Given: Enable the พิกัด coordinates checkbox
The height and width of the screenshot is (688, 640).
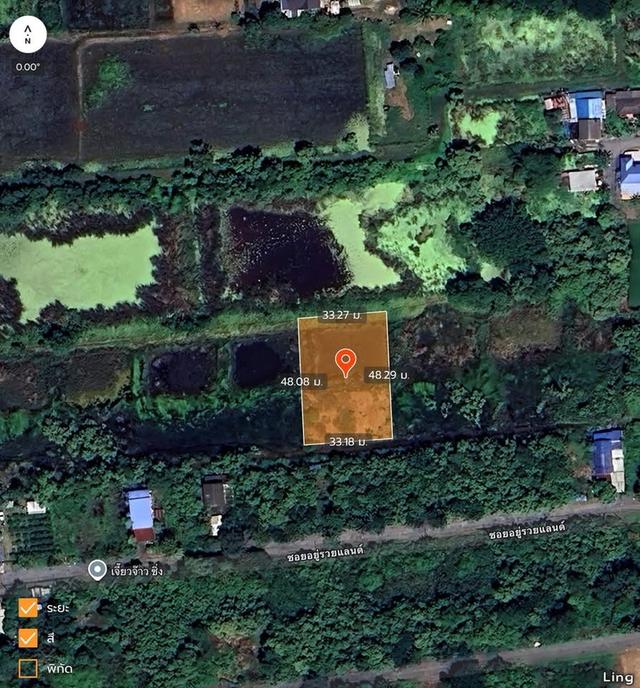Looking at the screenshot, I should 28,667.
